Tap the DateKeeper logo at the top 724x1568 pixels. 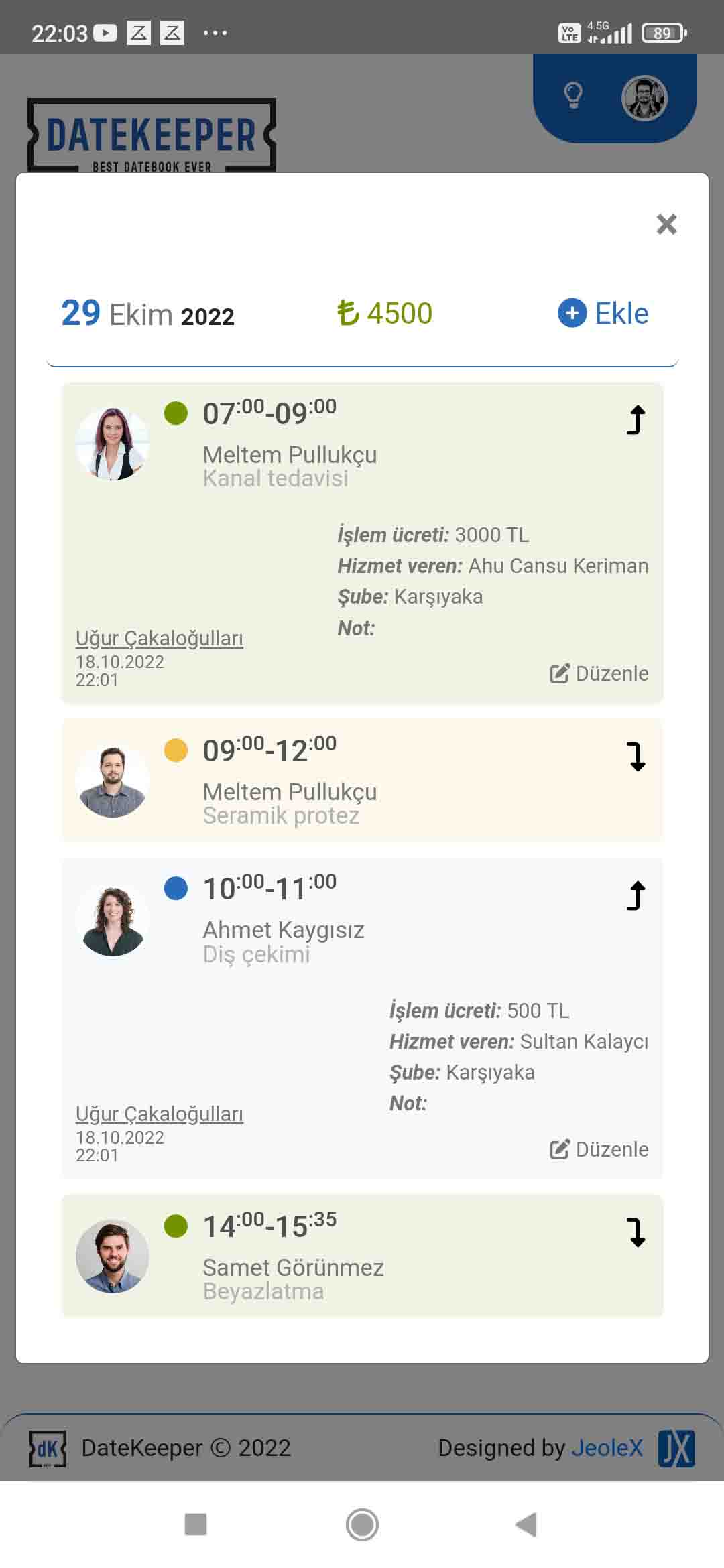151,133
